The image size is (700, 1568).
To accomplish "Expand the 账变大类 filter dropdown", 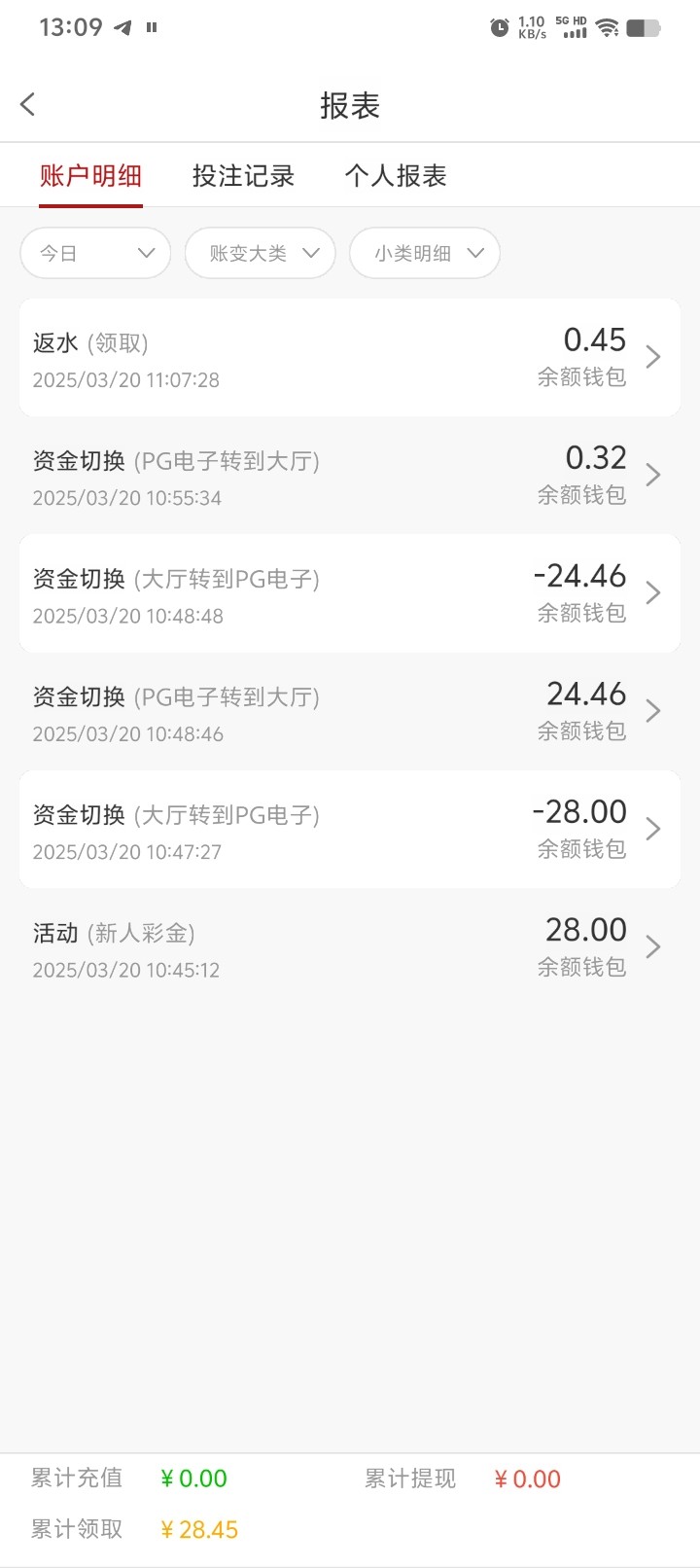I will [261, 253].
